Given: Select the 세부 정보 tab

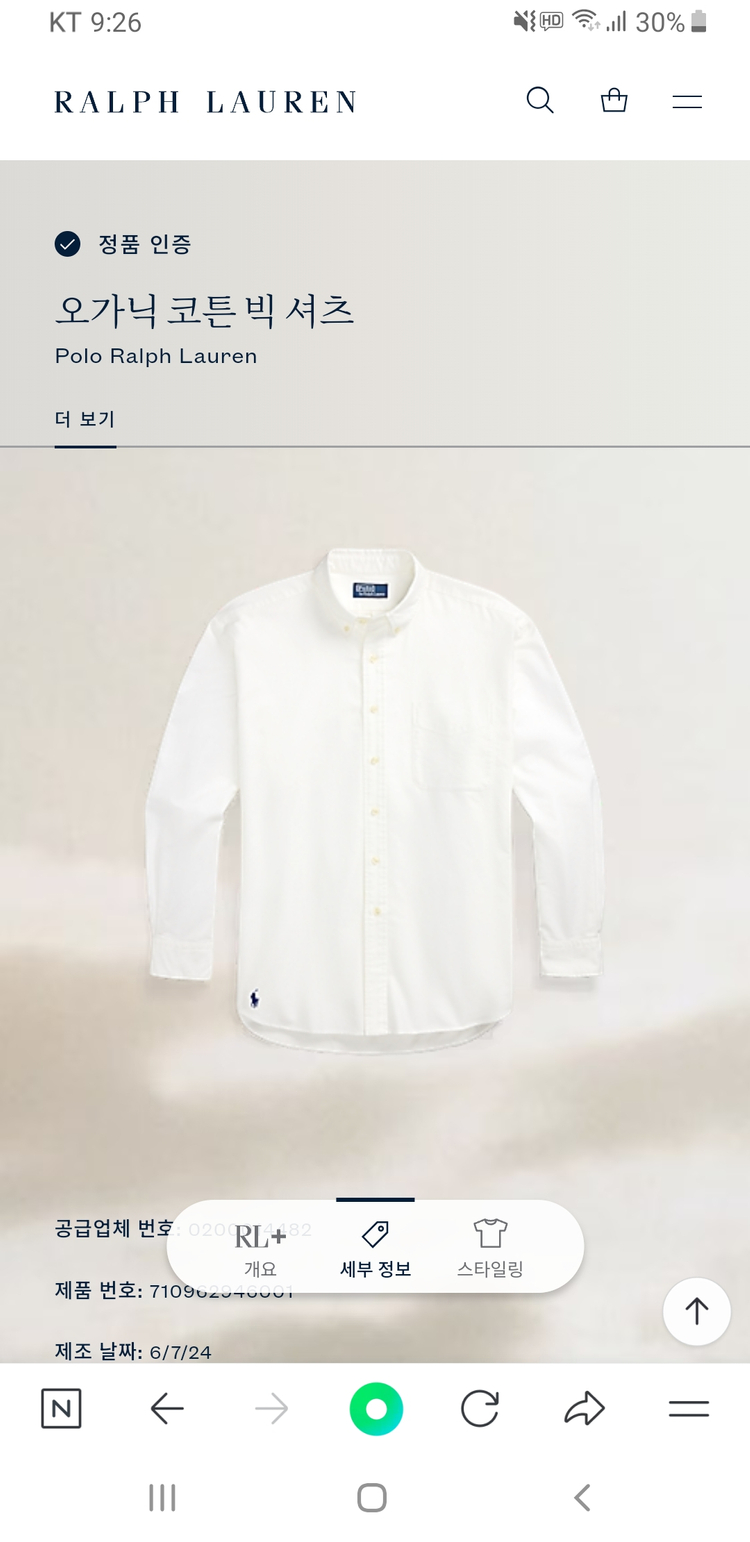Looking at the screenshot, I should pos(374,1245).
